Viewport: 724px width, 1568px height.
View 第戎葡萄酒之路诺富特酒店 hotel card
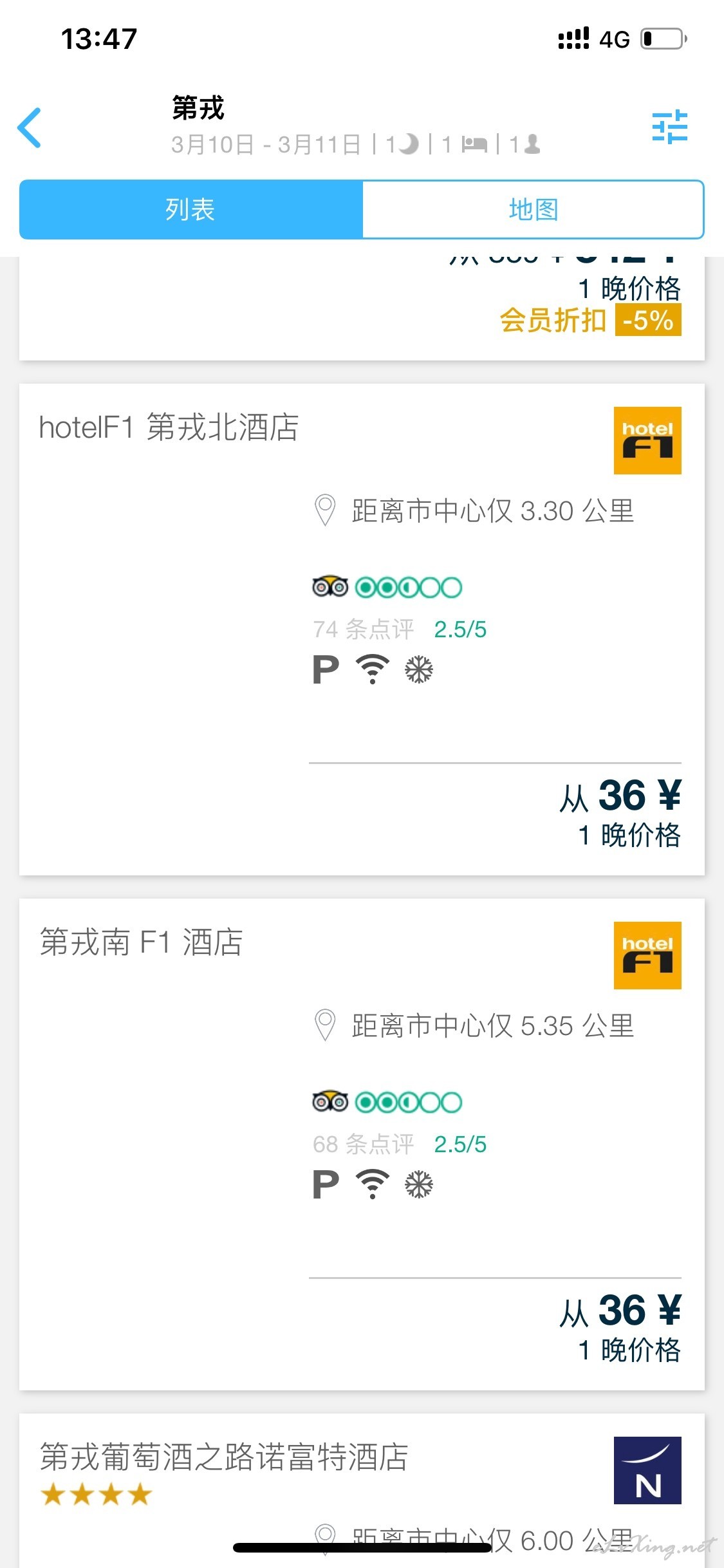(x=362, y=1491)
